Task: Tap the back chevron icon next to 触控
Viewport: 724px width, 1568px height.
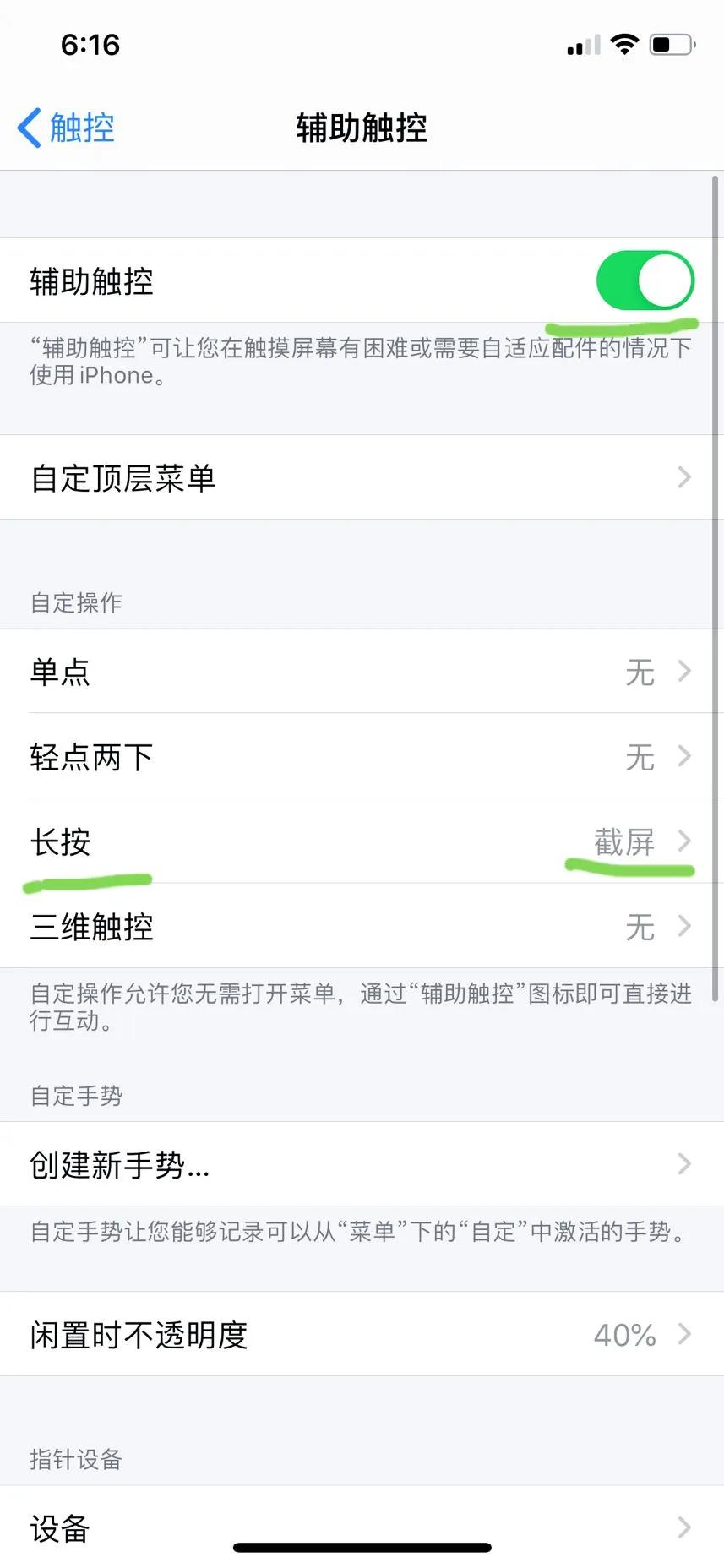Action: point(28,127)
